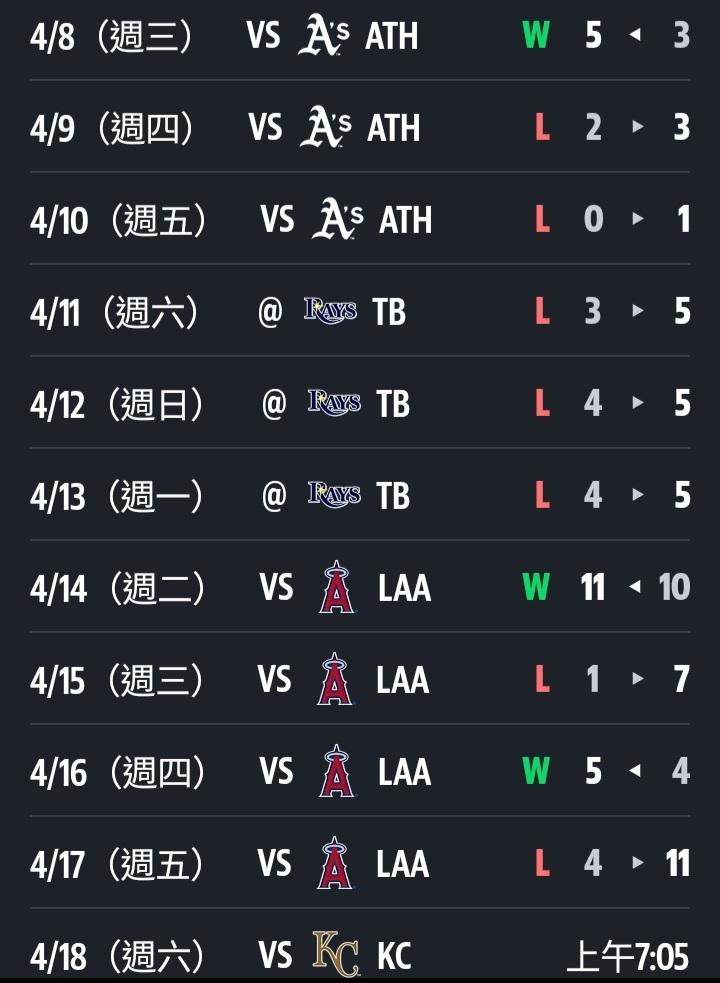View the 4/15 game versus LAA
Image resolution: width=720 pixels, height=983 pixels.
[360, 680]
